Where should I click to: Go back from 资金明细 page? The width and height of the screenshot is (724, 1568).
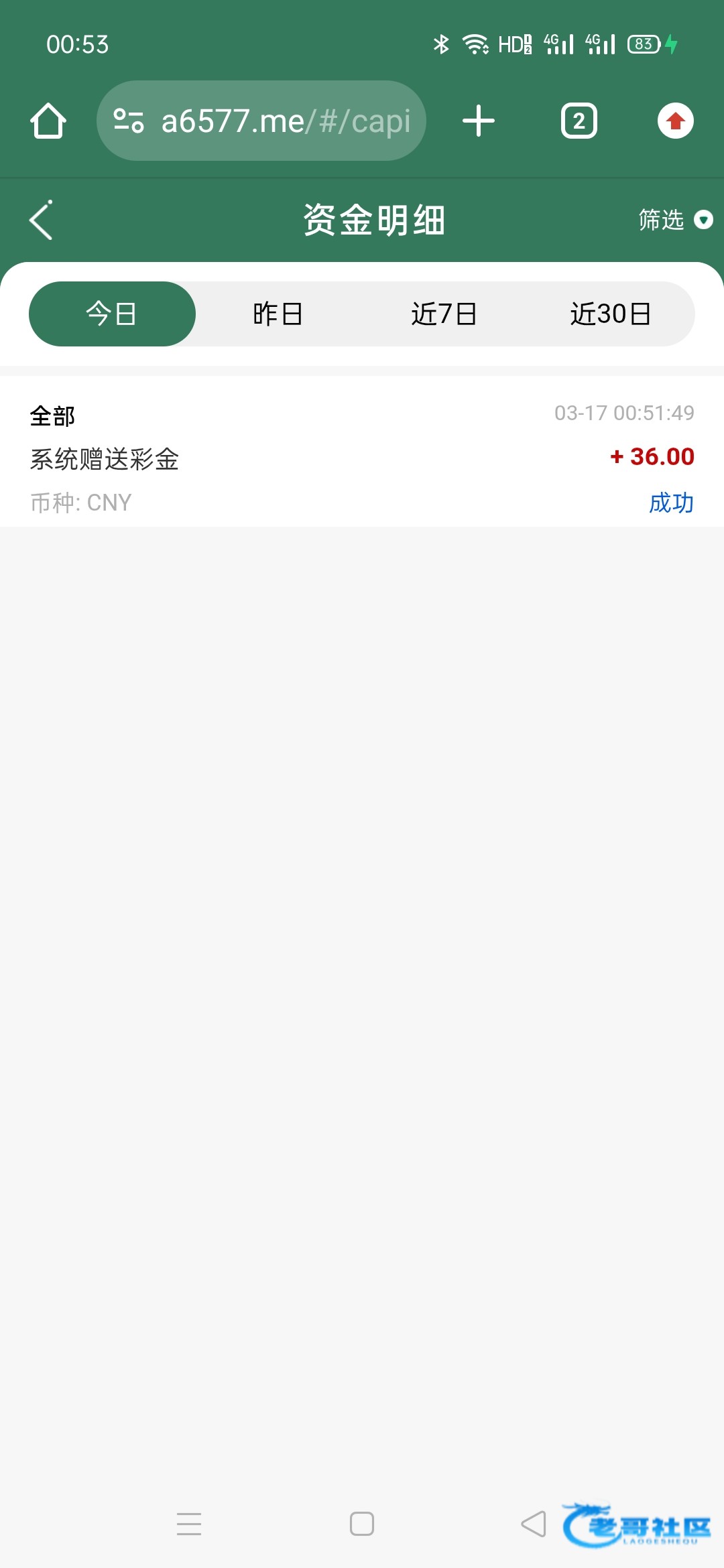coord(42,220)
